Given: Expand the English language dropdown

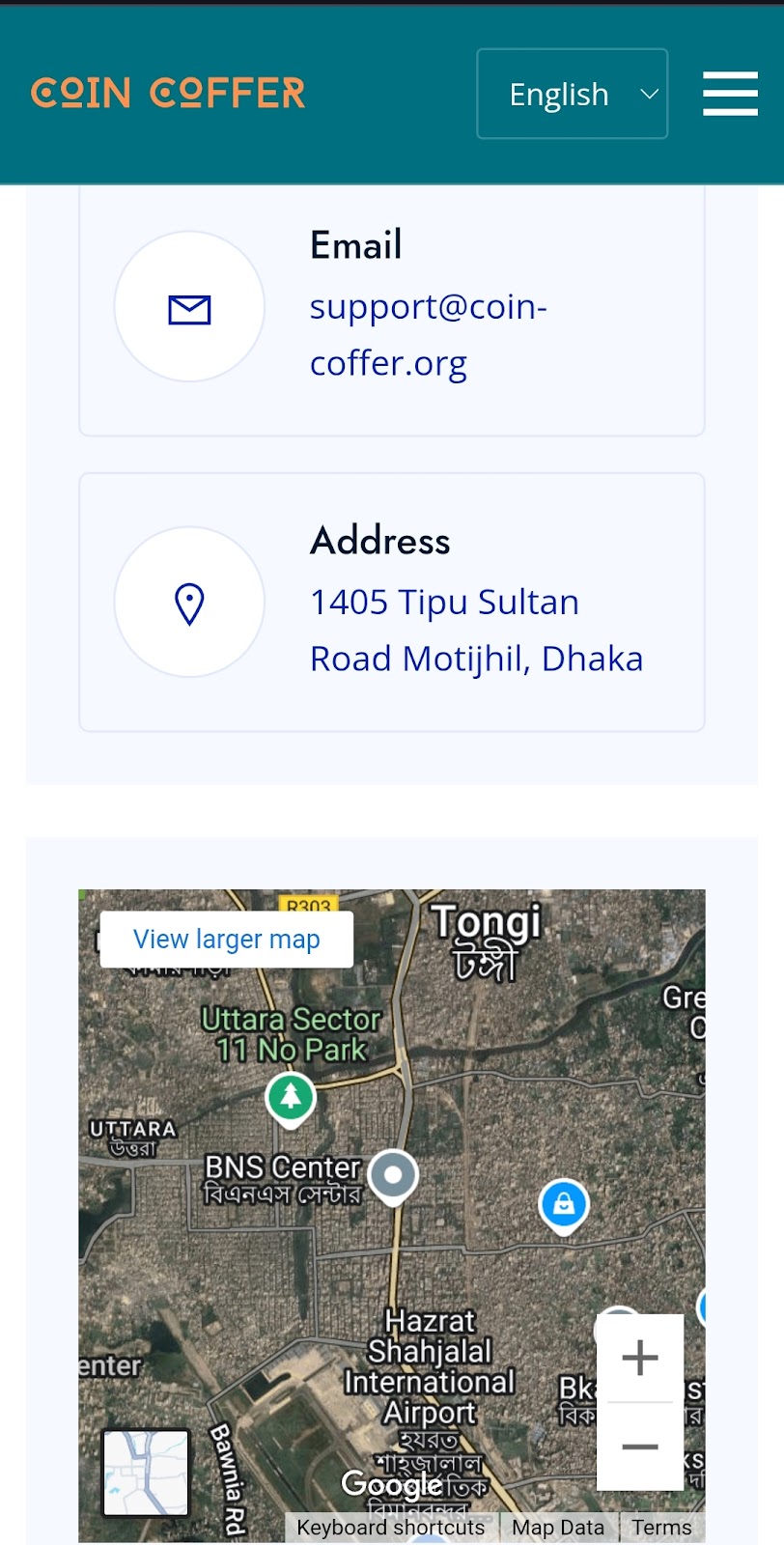Looking at the screenshot, I should [x=572, y=94].
